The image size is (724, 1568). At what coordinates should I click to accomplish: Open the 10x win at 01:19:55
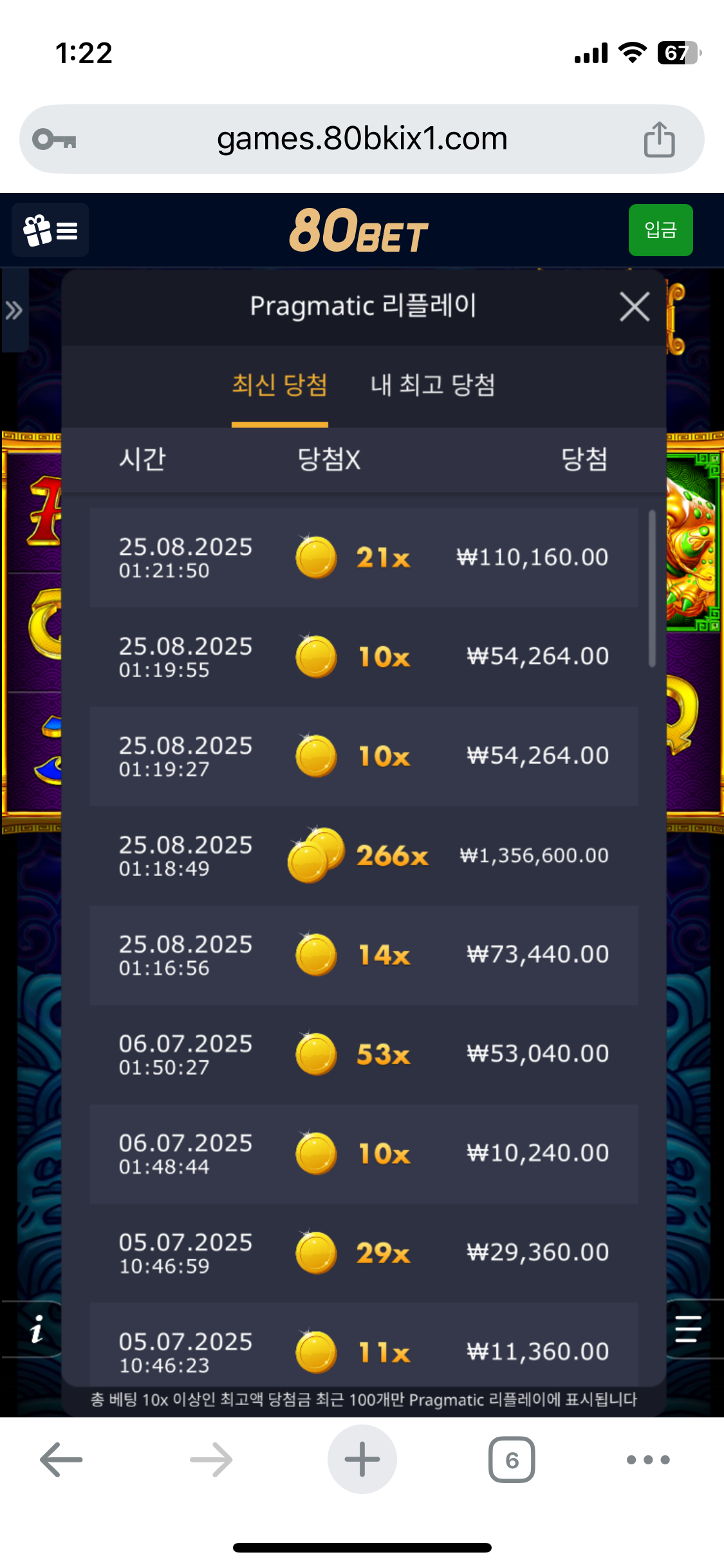(364, 657)
